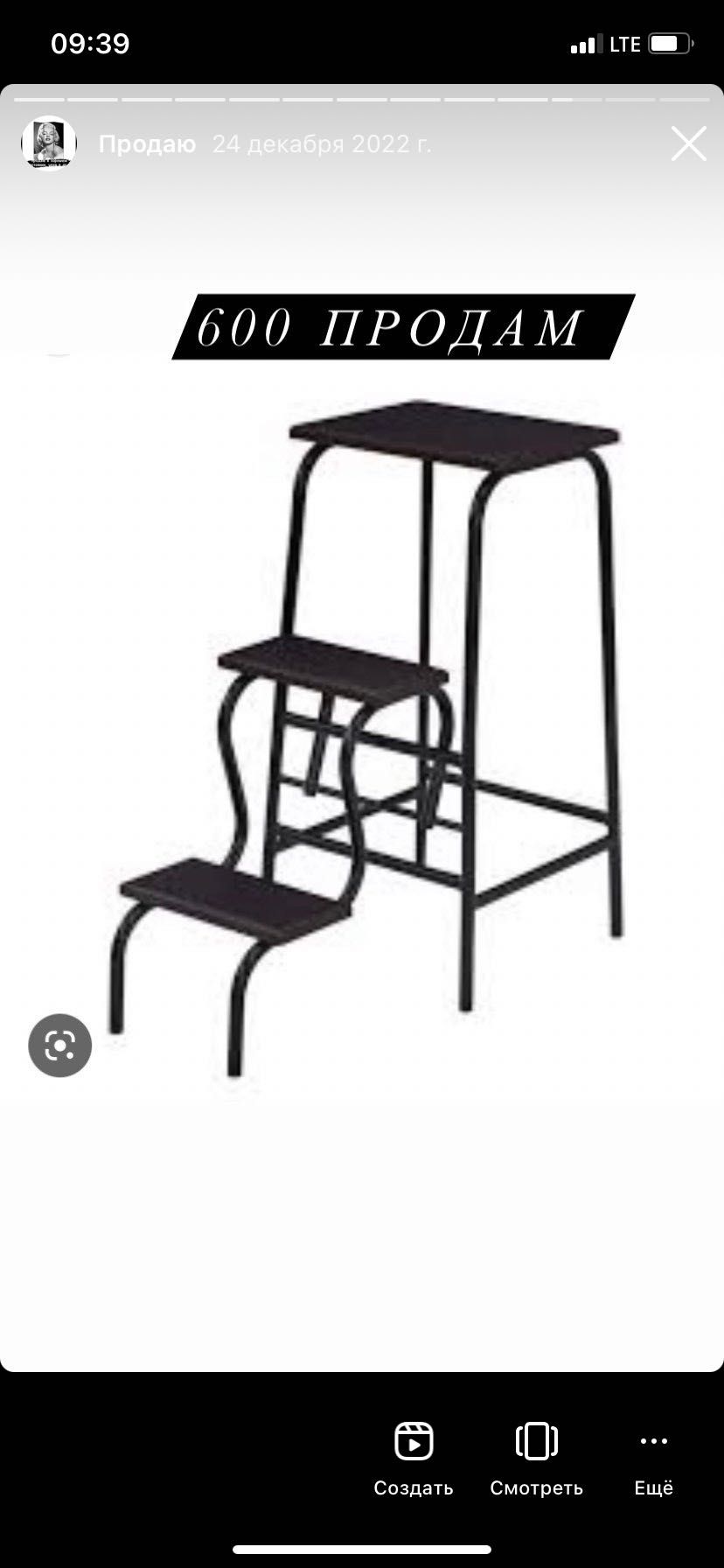Tap the visual search lens icon
This screenshot has height=1568, width=724.
(x=60, y=1045)
